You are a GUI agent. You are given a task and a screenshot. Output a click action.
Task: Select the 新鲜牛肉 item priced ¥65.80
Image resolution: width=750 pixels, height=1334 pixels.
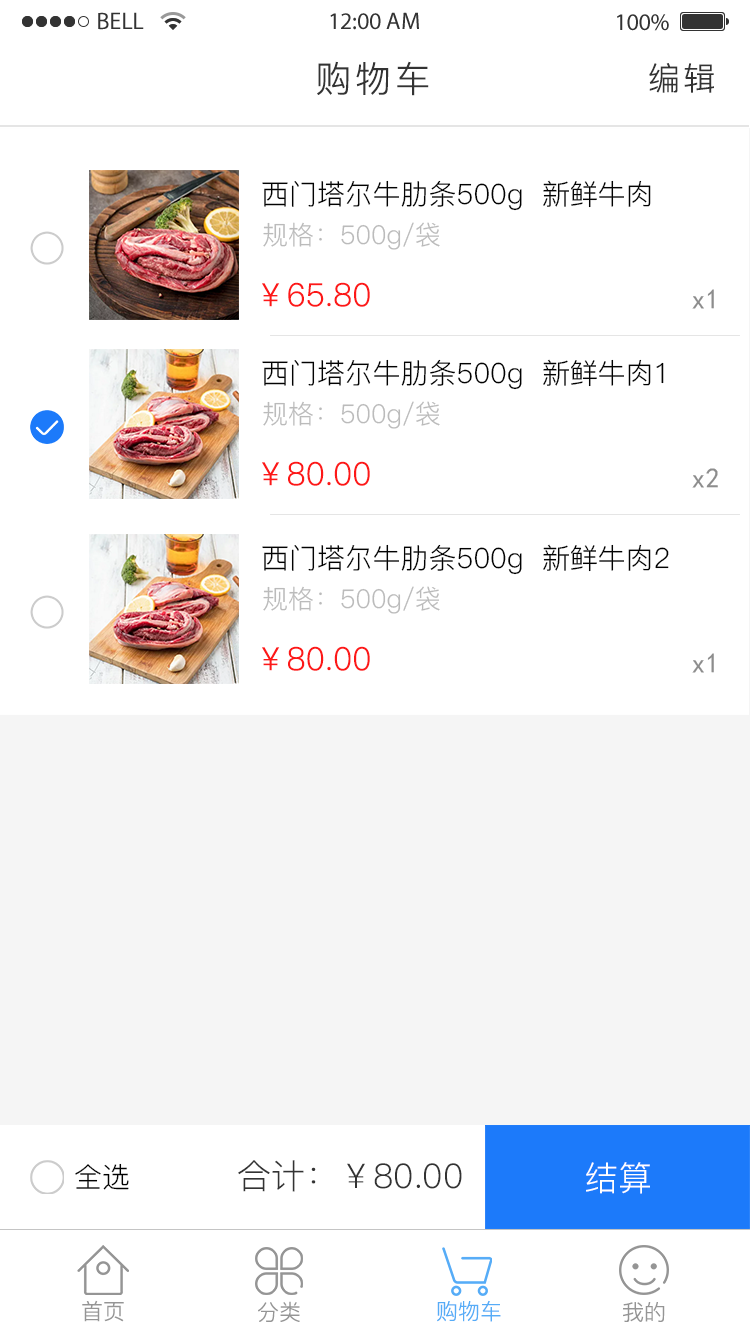[47, 247]
